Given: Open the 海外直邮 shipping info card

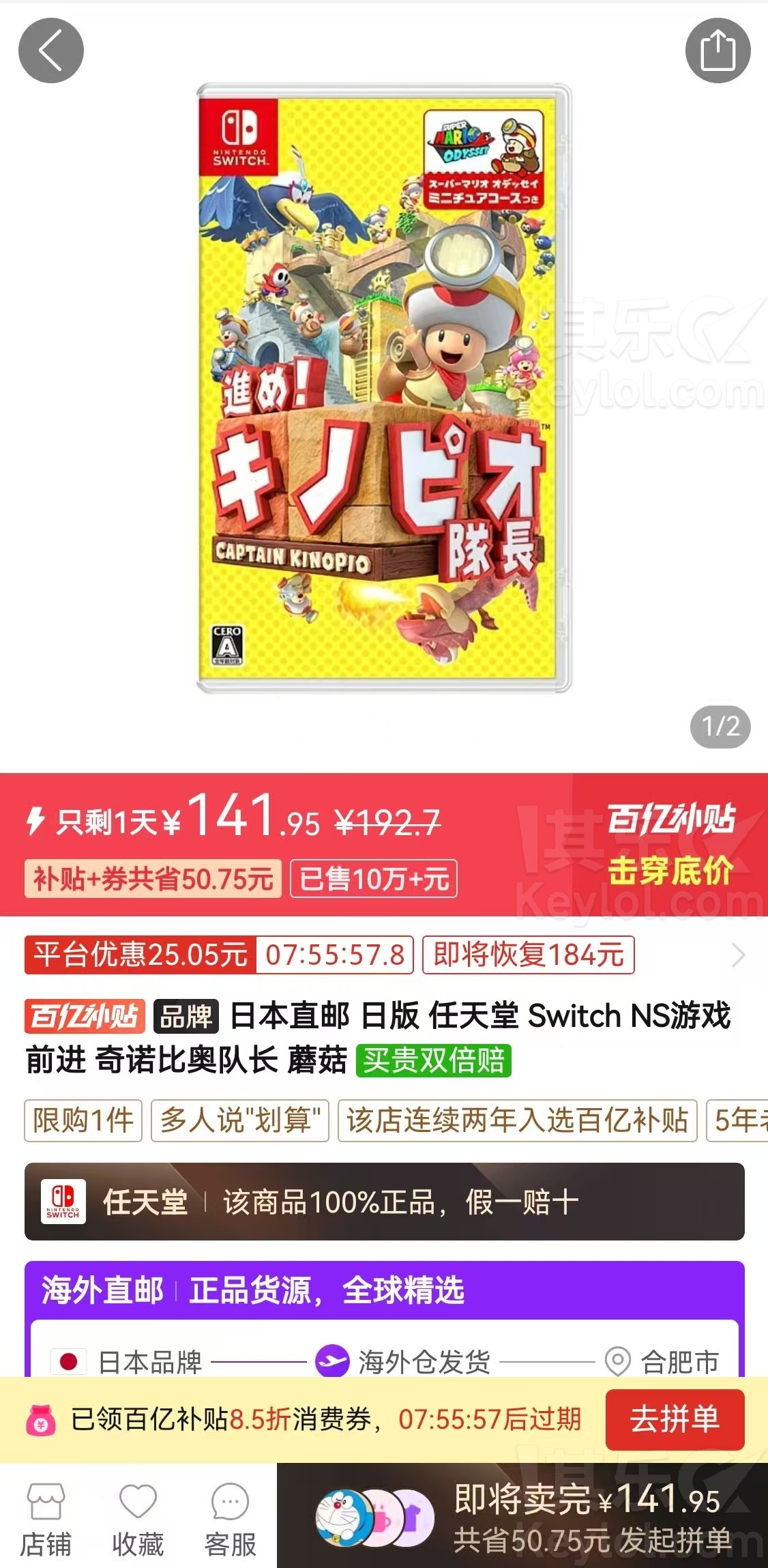Looking at the screenshot, I should point(384,1320).
